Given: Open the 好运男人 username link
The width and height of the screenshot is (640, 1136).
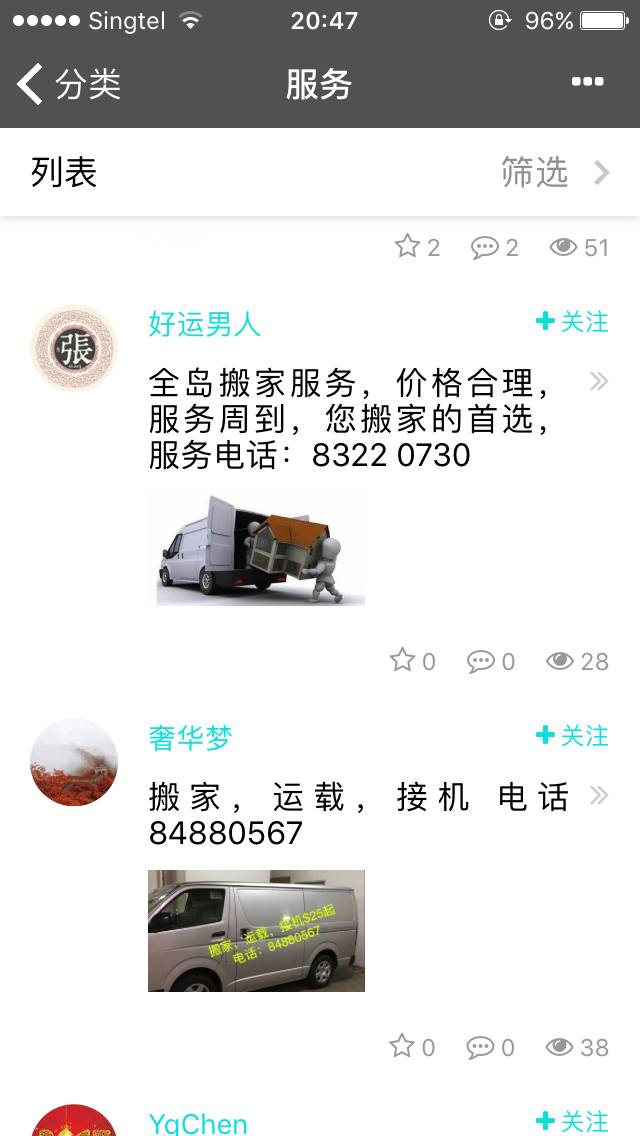Looking at the screenshot, I should (x=205, y=324).
